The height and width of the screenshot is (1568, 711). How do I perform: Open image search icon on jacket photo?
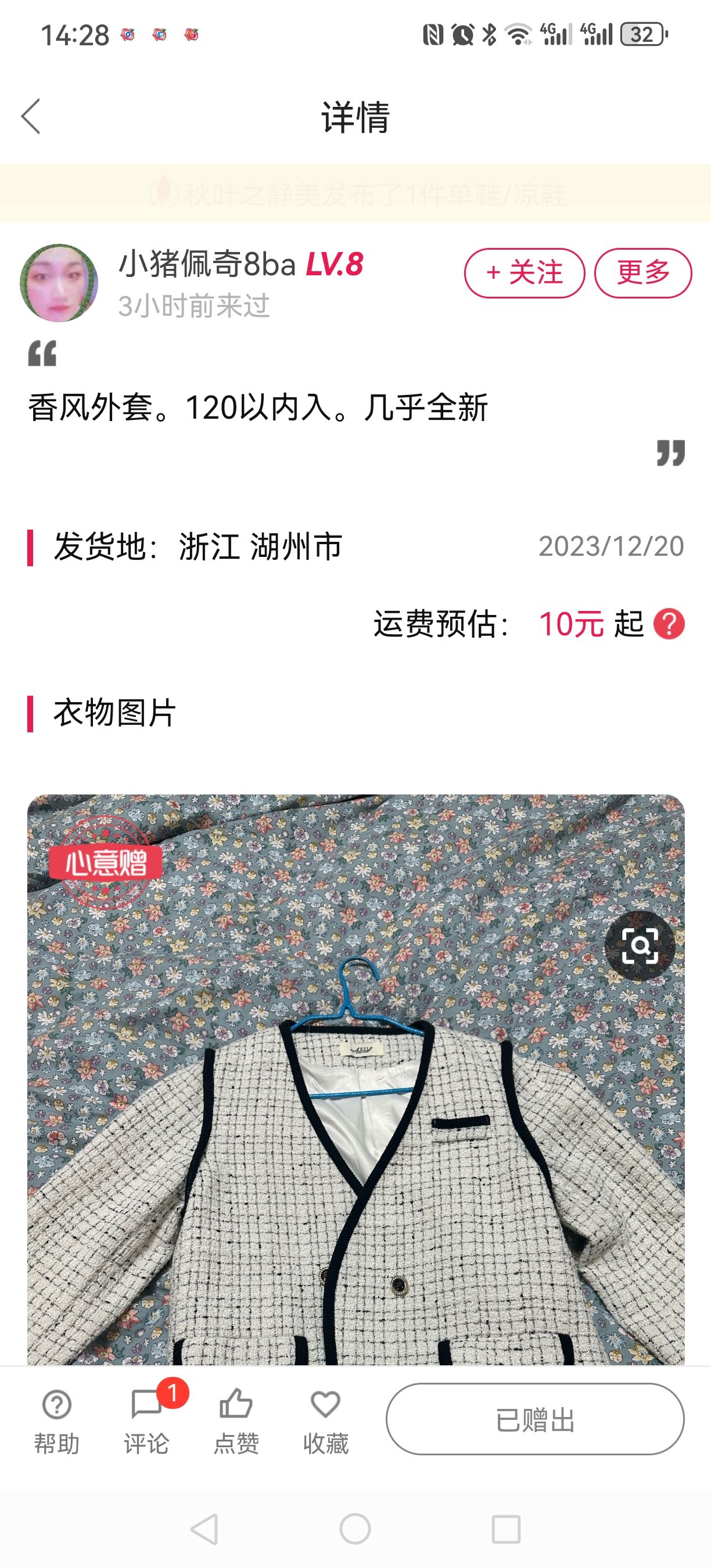point(640,946)
